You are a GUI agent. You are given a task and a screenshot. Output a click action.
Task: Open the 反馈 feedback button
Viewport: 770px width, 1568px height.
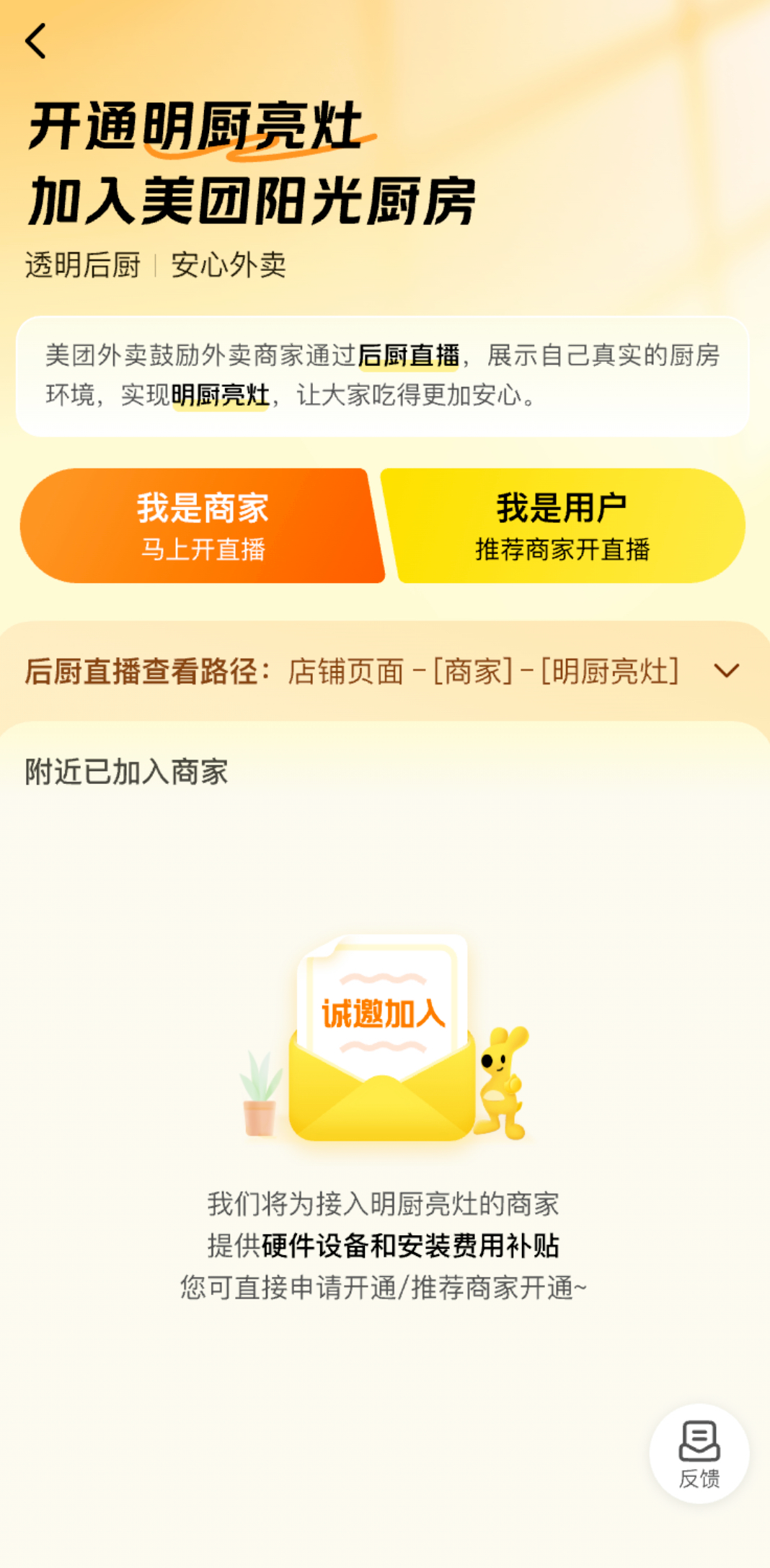pyautogui.click(x=699, y=1453)
